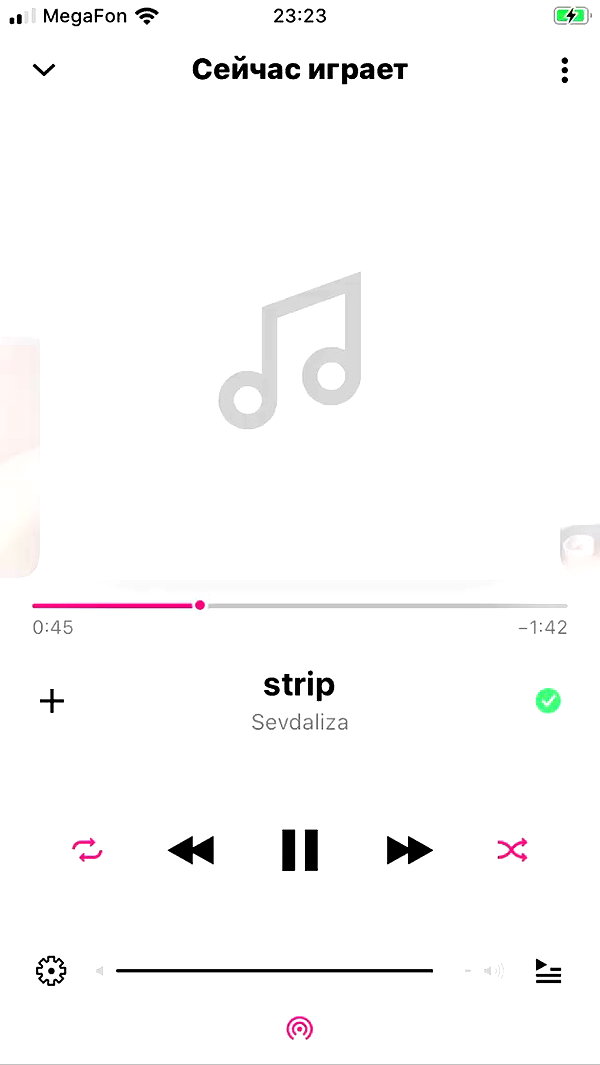
Task: Tap a point on the volume slider
Action: point(275,971)
